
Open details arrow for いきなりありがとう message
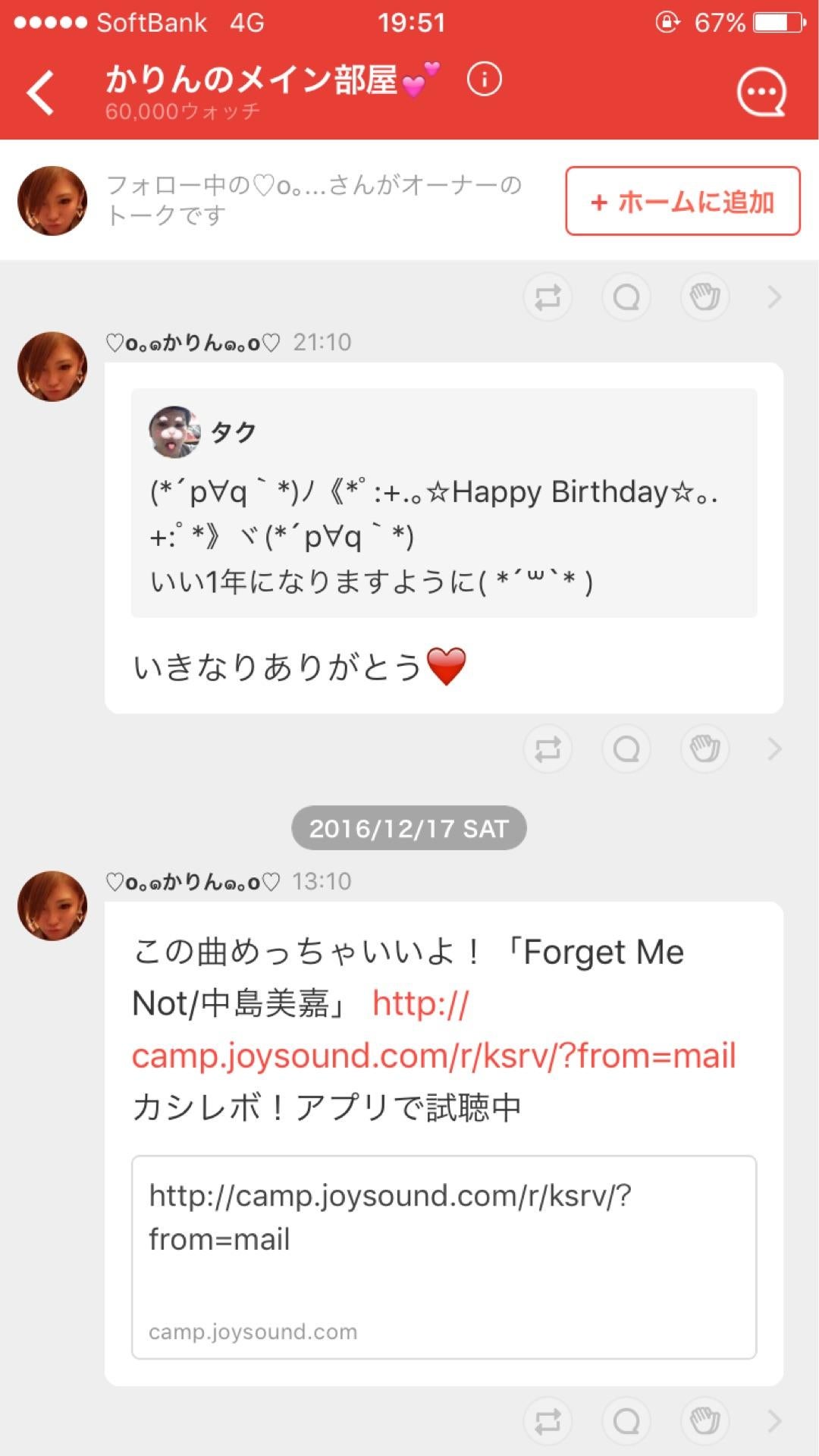tap(774, 749)
